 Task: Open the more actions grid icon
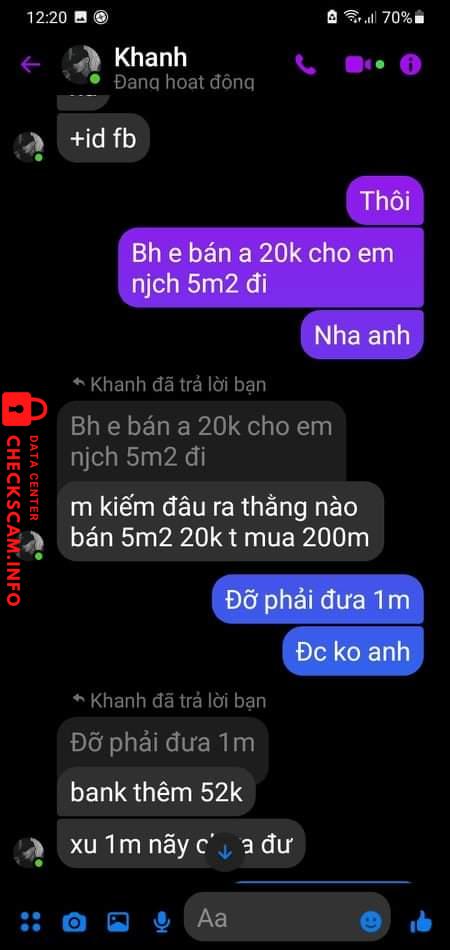30,922
